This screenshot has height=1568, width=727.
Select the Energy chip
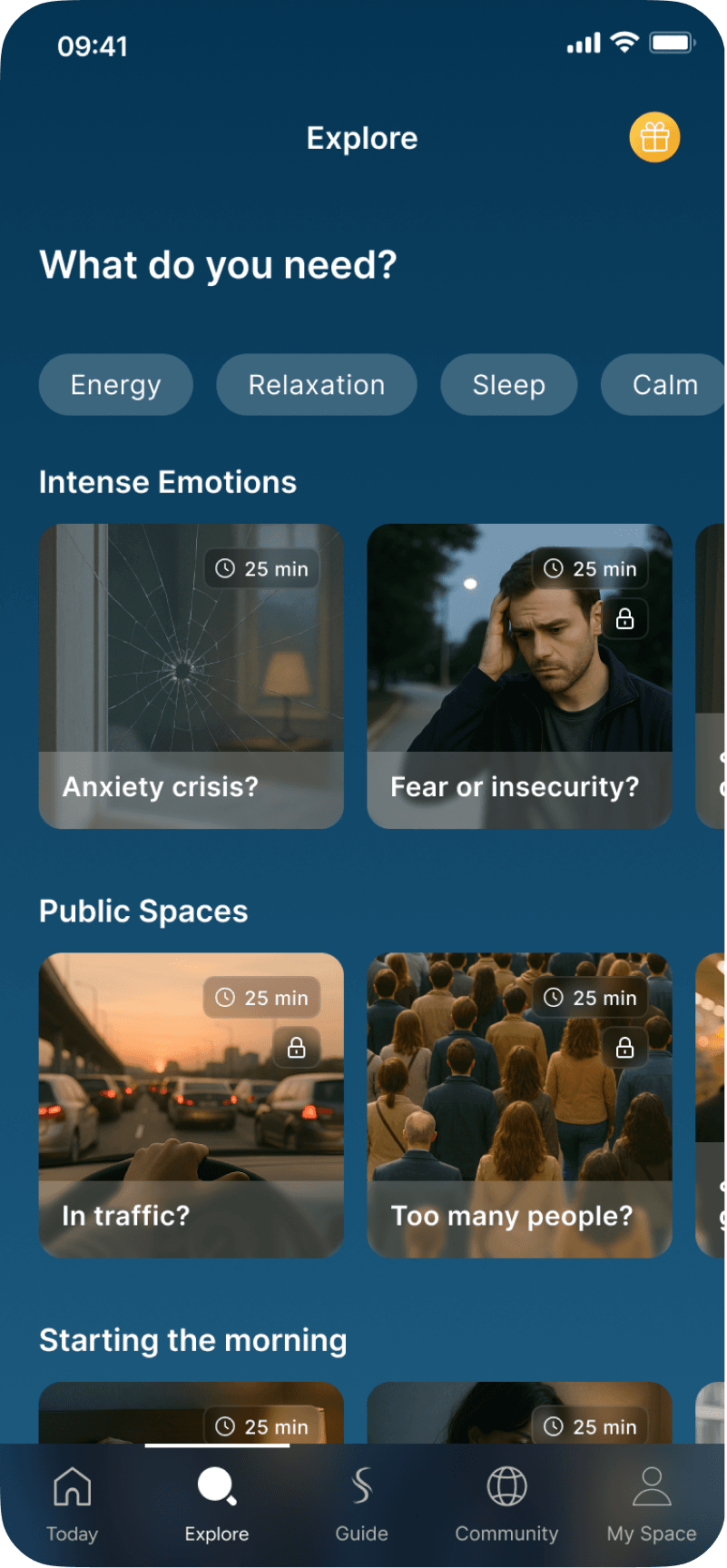(x=115, y=385)
